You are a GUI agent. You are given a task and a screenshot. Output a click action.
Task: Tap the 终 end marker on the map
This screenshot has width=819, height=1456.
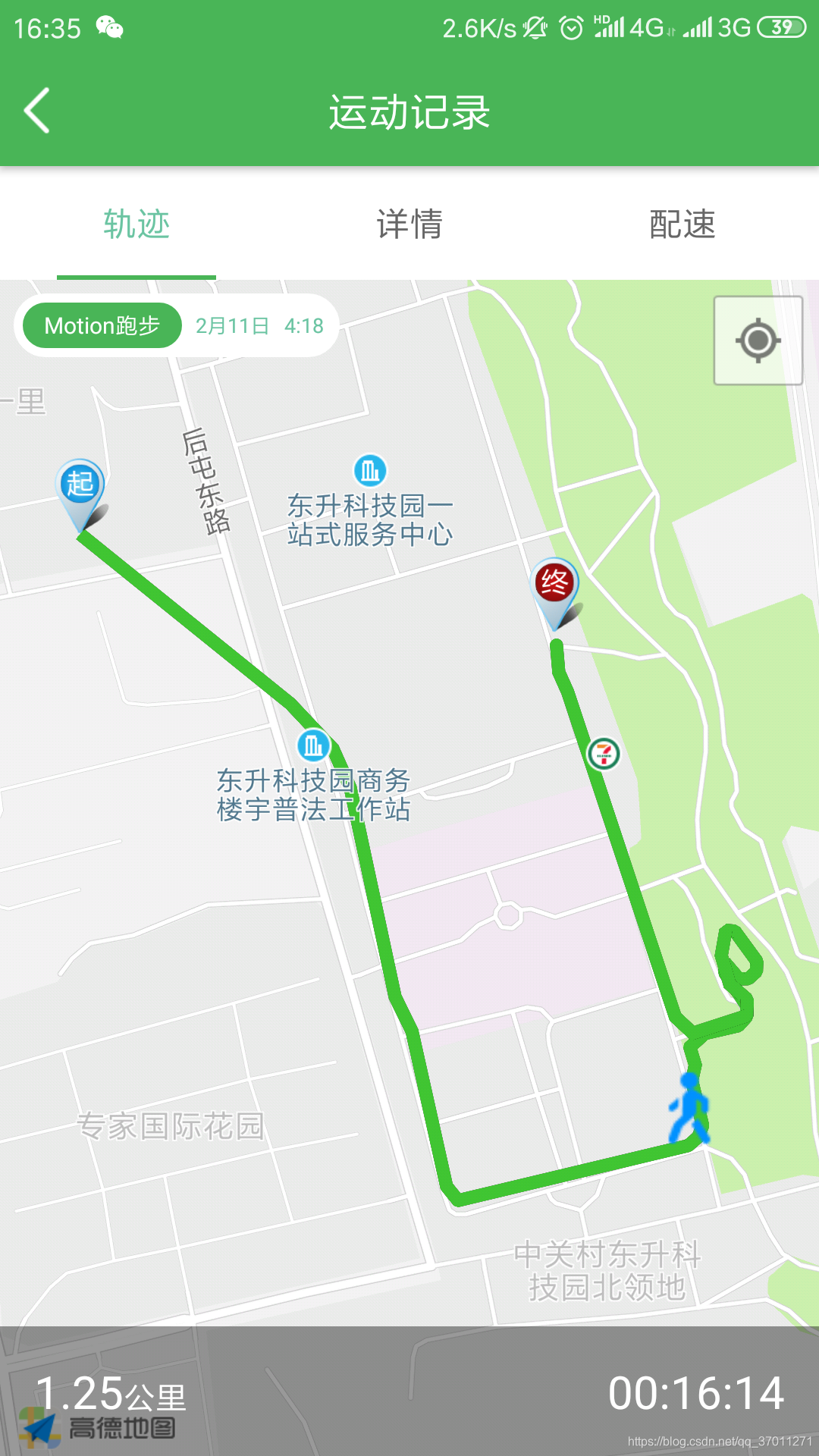pyautogui.click(x=554, y=585)
